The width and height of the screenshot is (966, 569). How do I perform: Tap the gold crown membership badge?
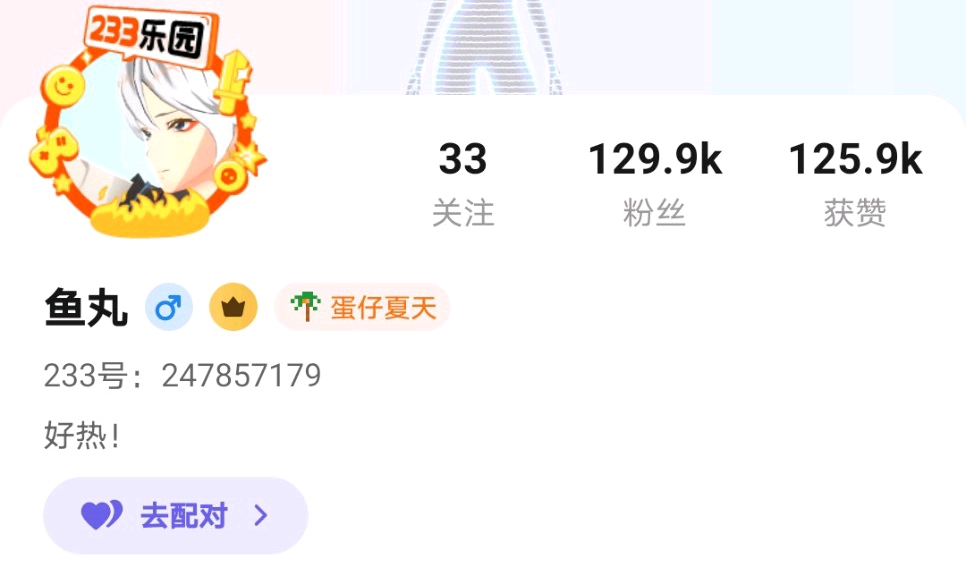(233, 307)
